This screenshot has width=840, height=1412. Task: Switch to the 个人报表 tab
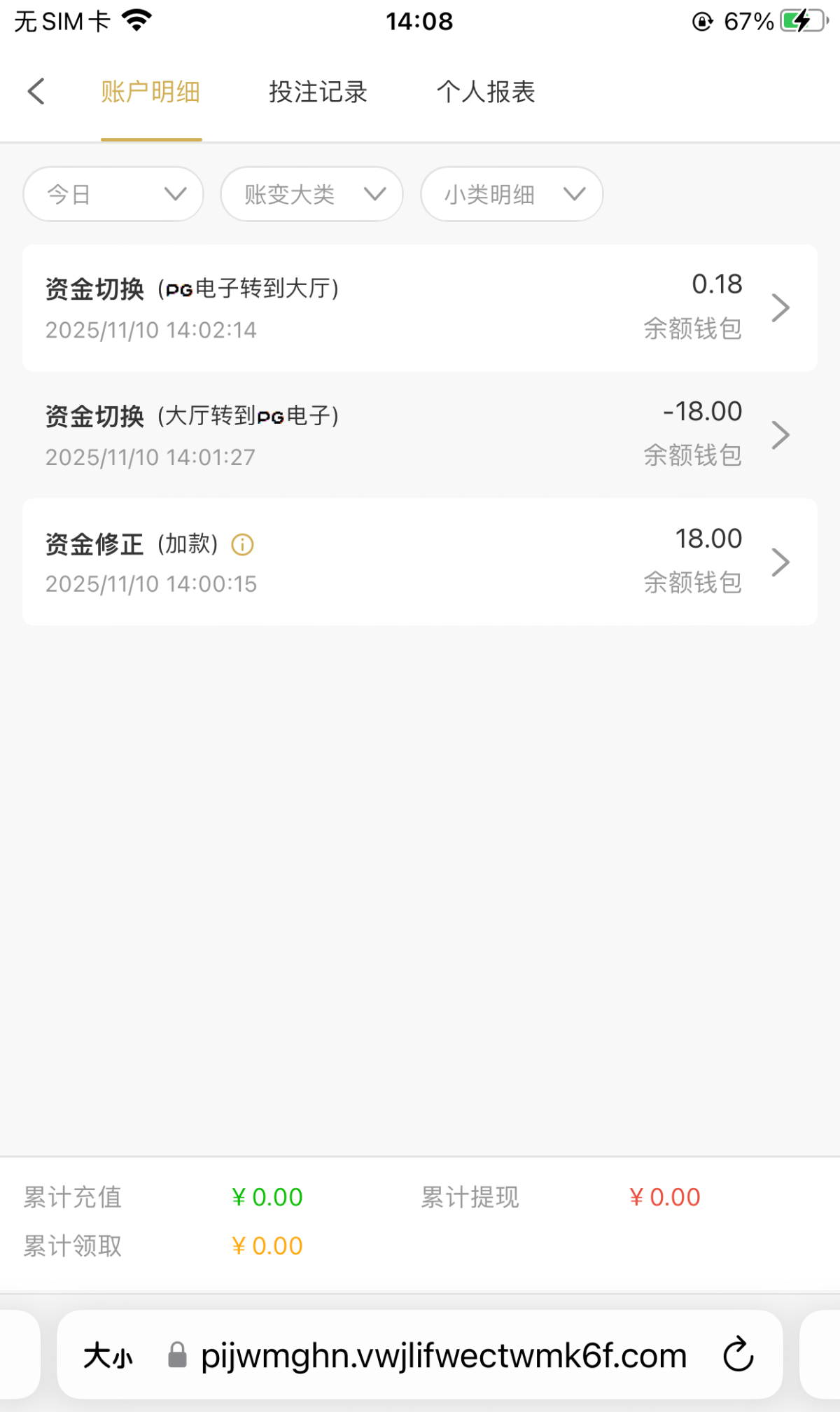point(486,92)
